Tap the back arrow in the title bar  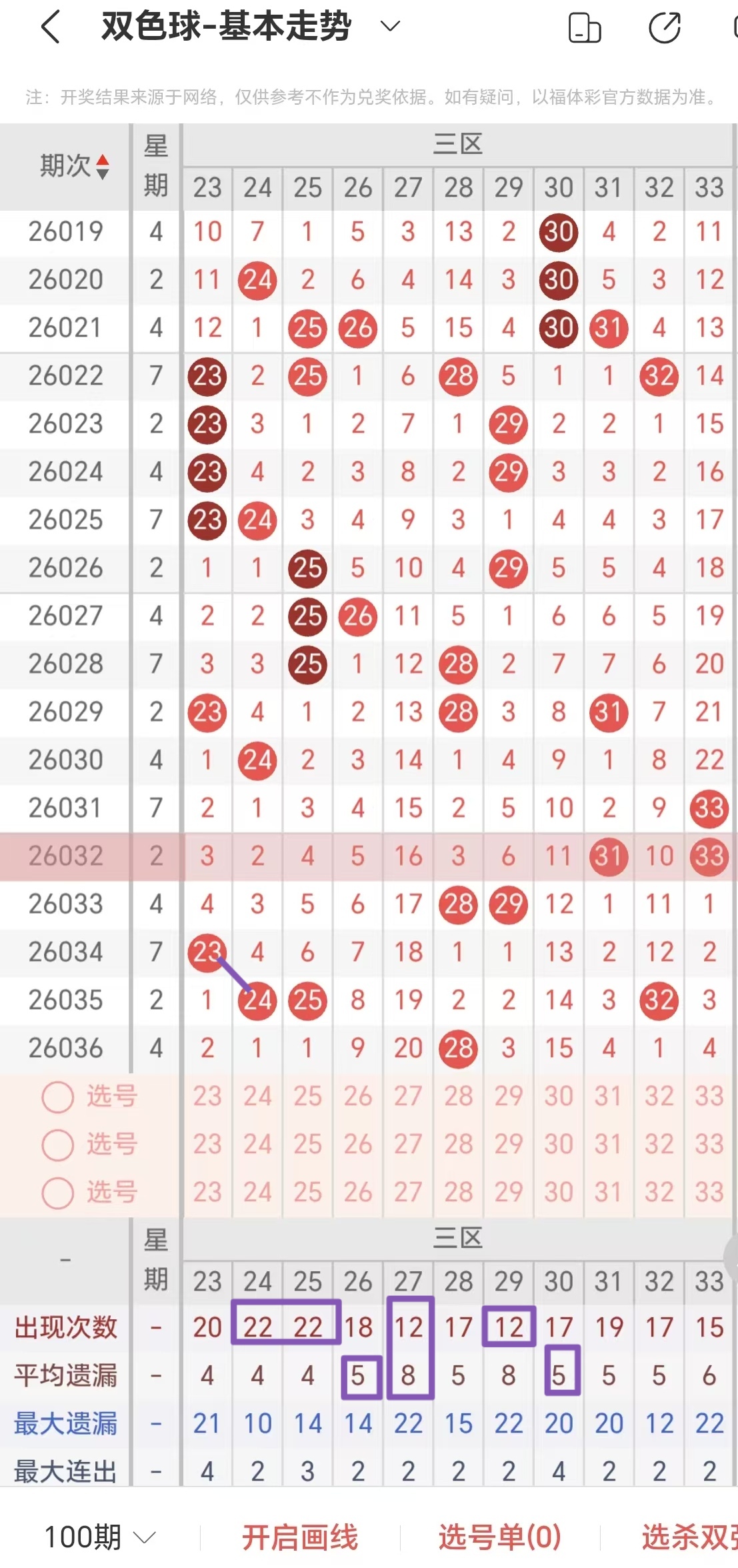tap(51, 27)
